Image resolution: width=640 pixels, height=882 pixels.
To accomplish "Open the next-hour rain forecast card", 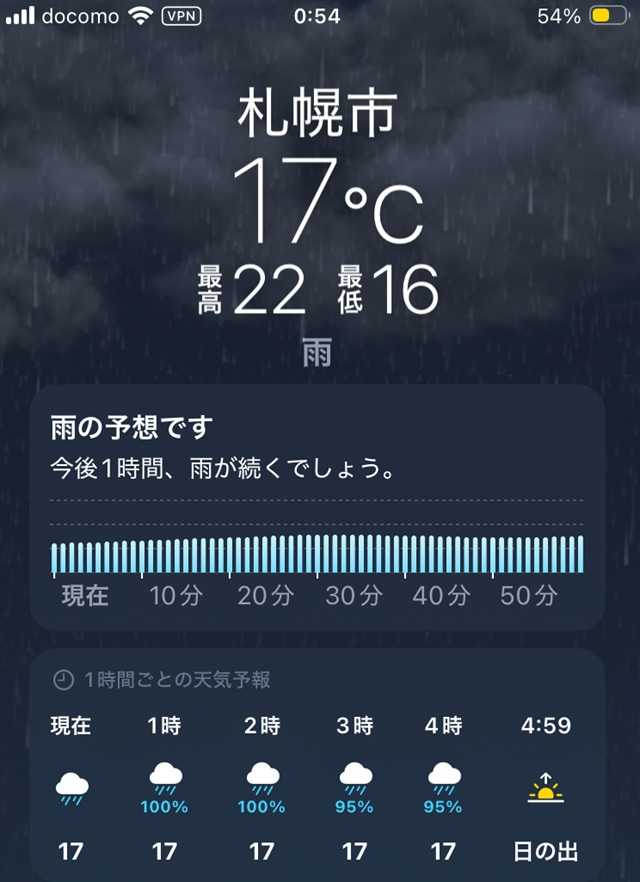I will (317, 508).
